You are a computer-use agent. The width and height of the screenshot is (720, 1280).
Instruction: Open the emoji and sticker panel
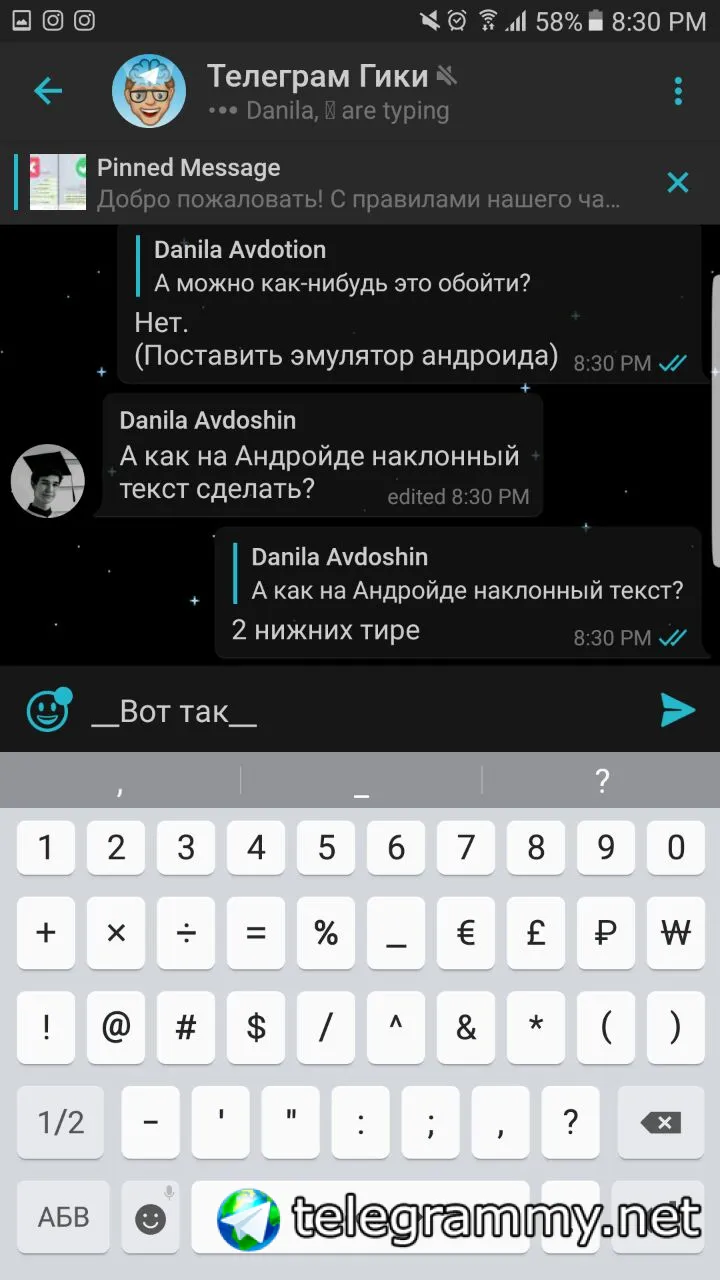click(48, 711)
